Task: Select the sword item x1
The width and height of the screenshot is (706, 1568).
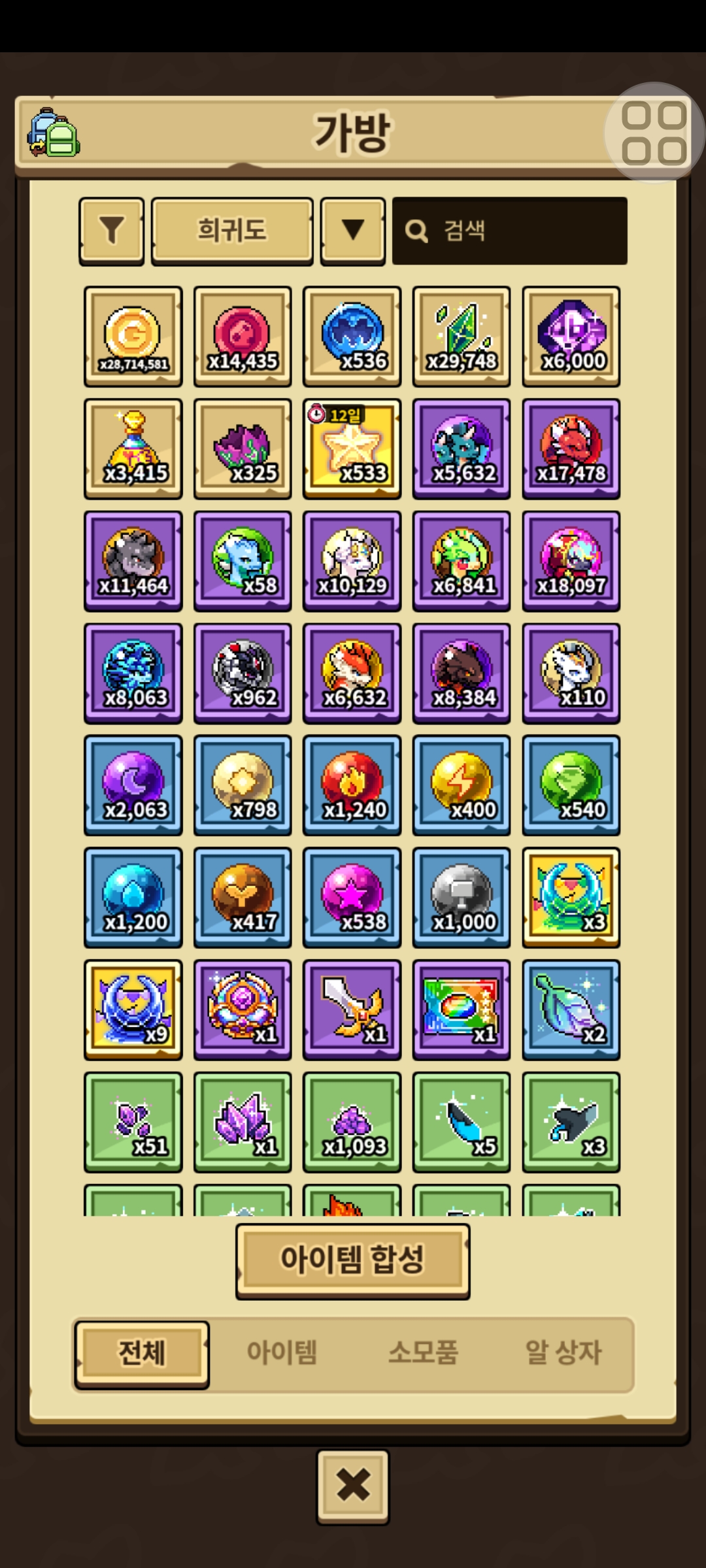Action: (352, 1009)
